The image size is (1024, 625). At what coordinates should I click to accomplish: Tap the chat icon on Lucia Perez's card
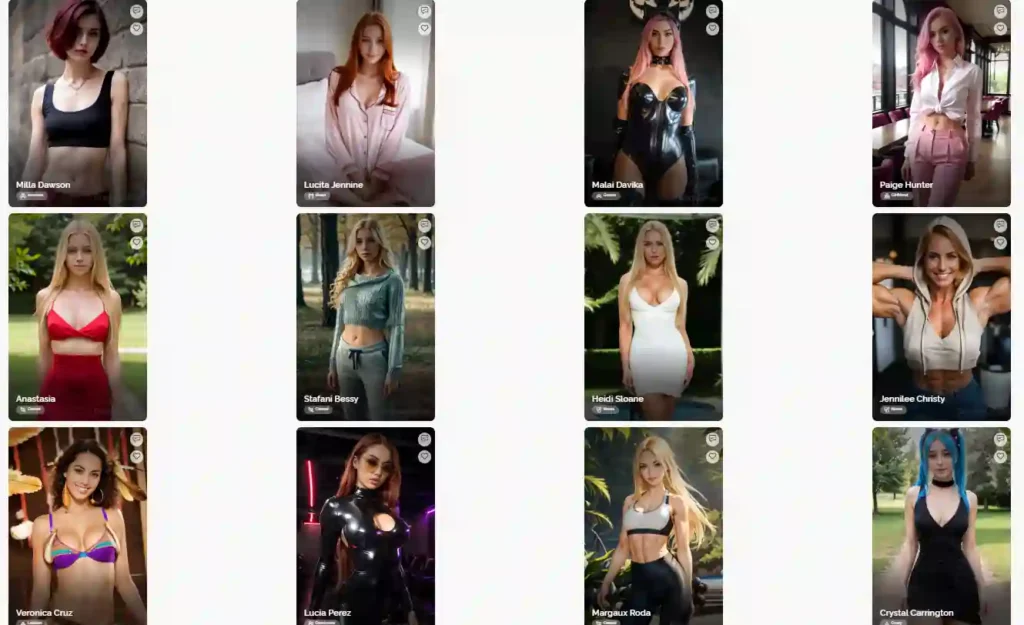tap(424, 439)
